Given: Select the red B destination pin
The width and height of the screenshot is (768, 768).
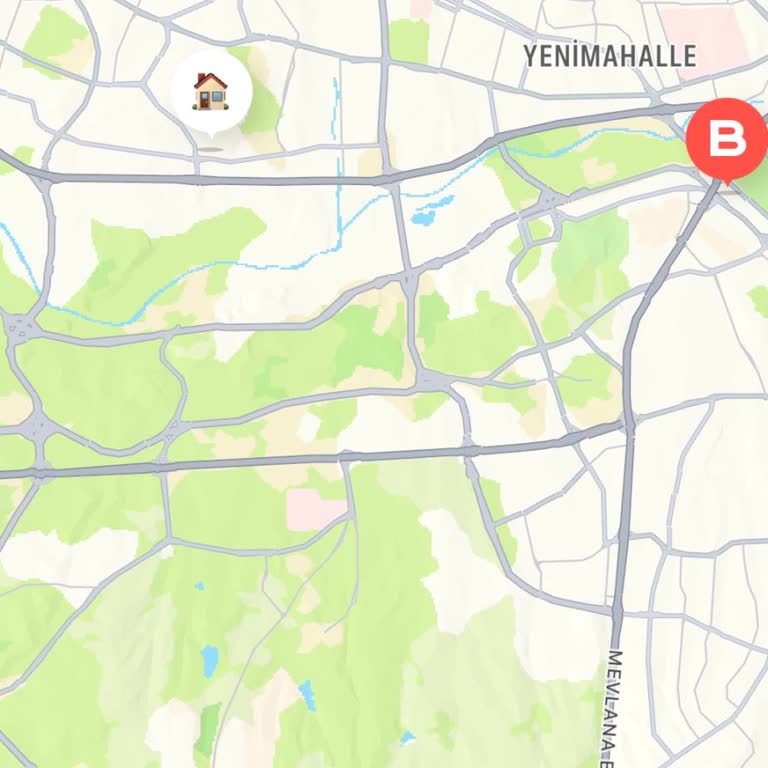Looking at the screenshot, I should (x=727, y=140).
